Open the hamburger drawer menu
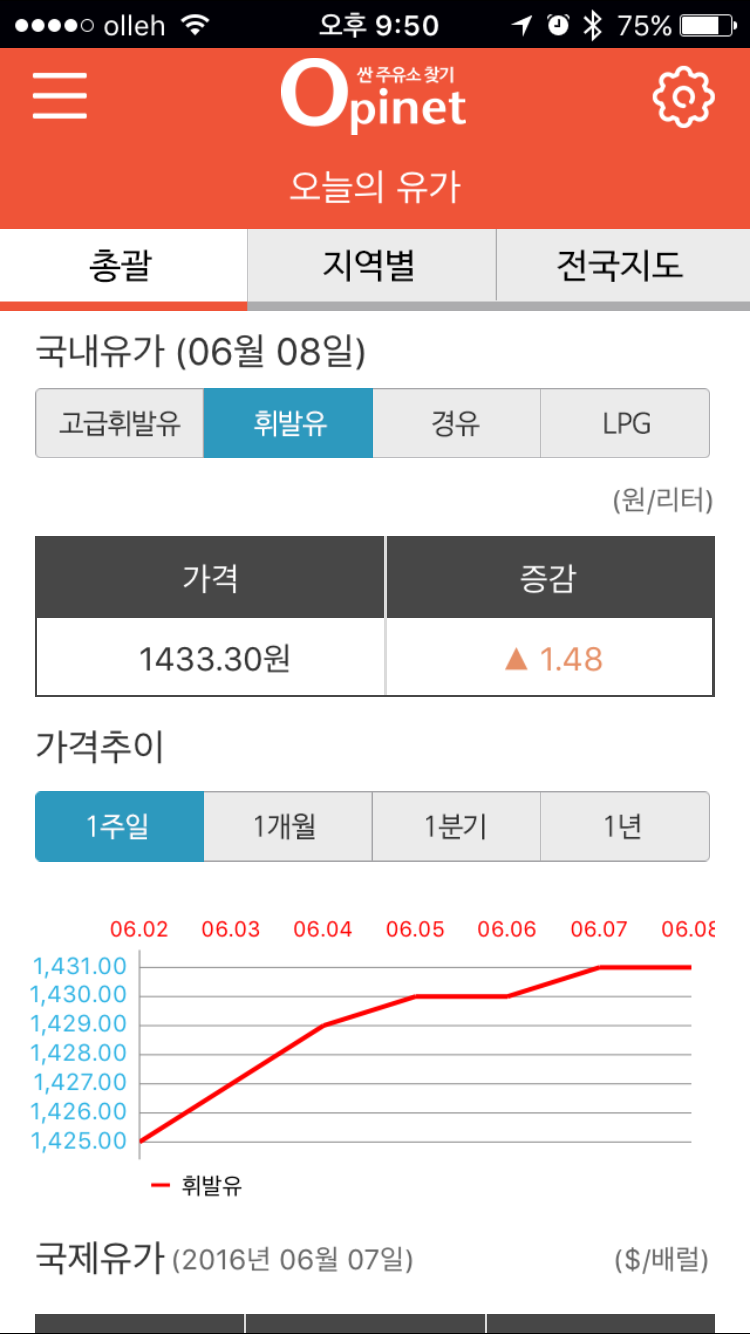This screenshot has height=1334, width=750. [x=60, y=95]
